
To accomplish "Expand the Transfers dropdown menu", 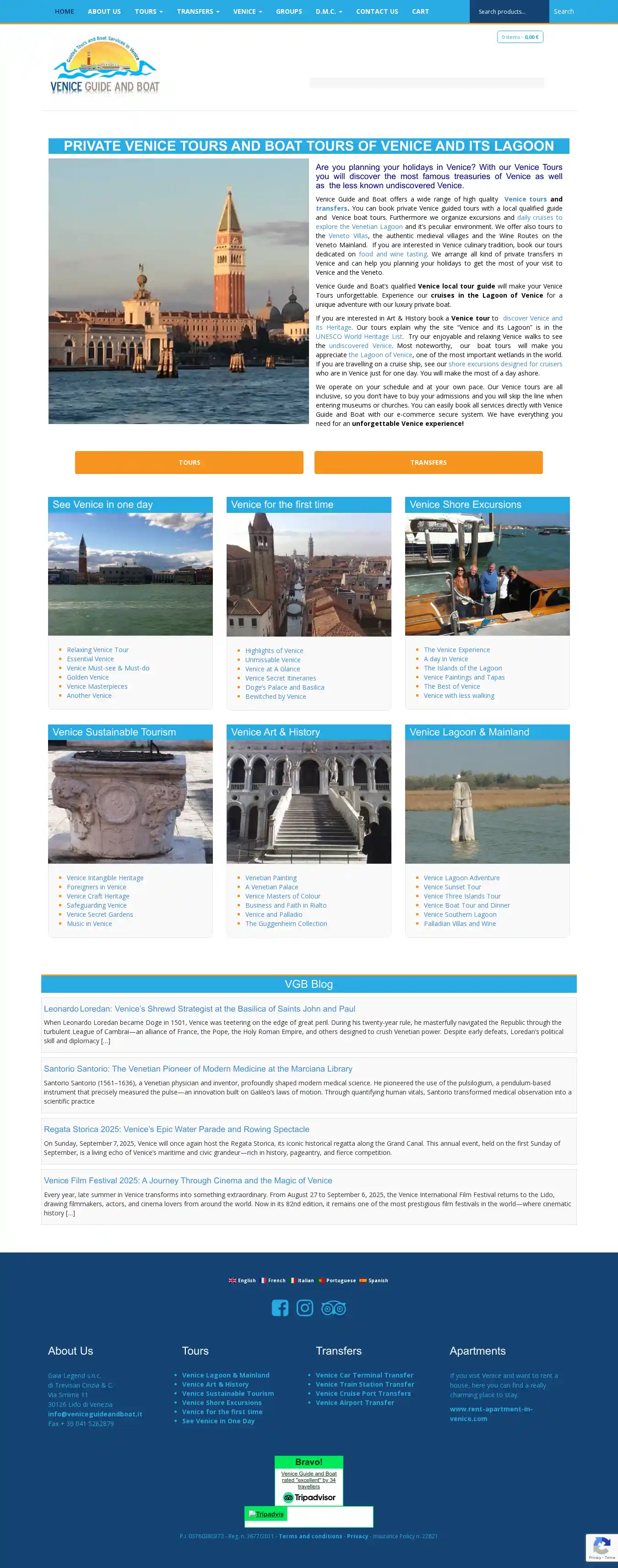I will pyautogui.click(x=198, y=11).
